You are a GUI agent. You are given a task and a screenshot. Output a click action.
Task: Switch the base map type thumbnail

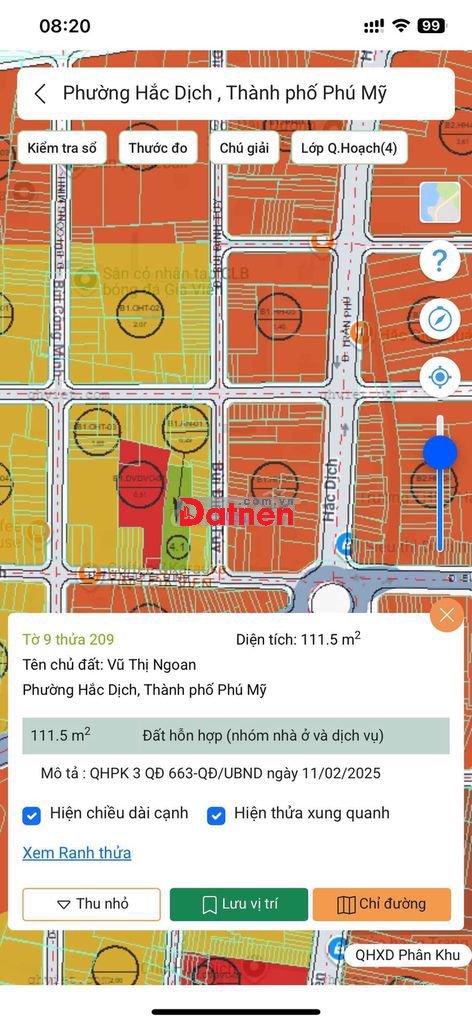pos(440,202)
